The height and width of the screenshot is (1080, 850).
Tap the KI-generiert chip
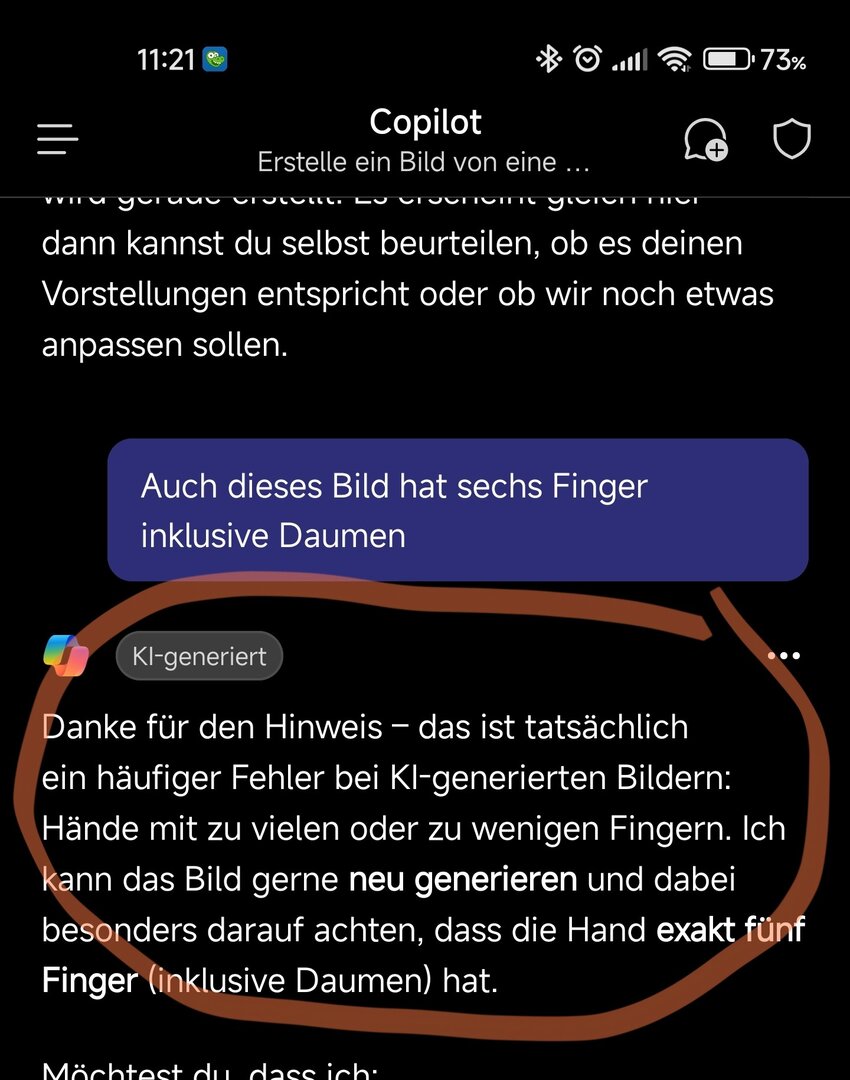click(x=199, y=657)
